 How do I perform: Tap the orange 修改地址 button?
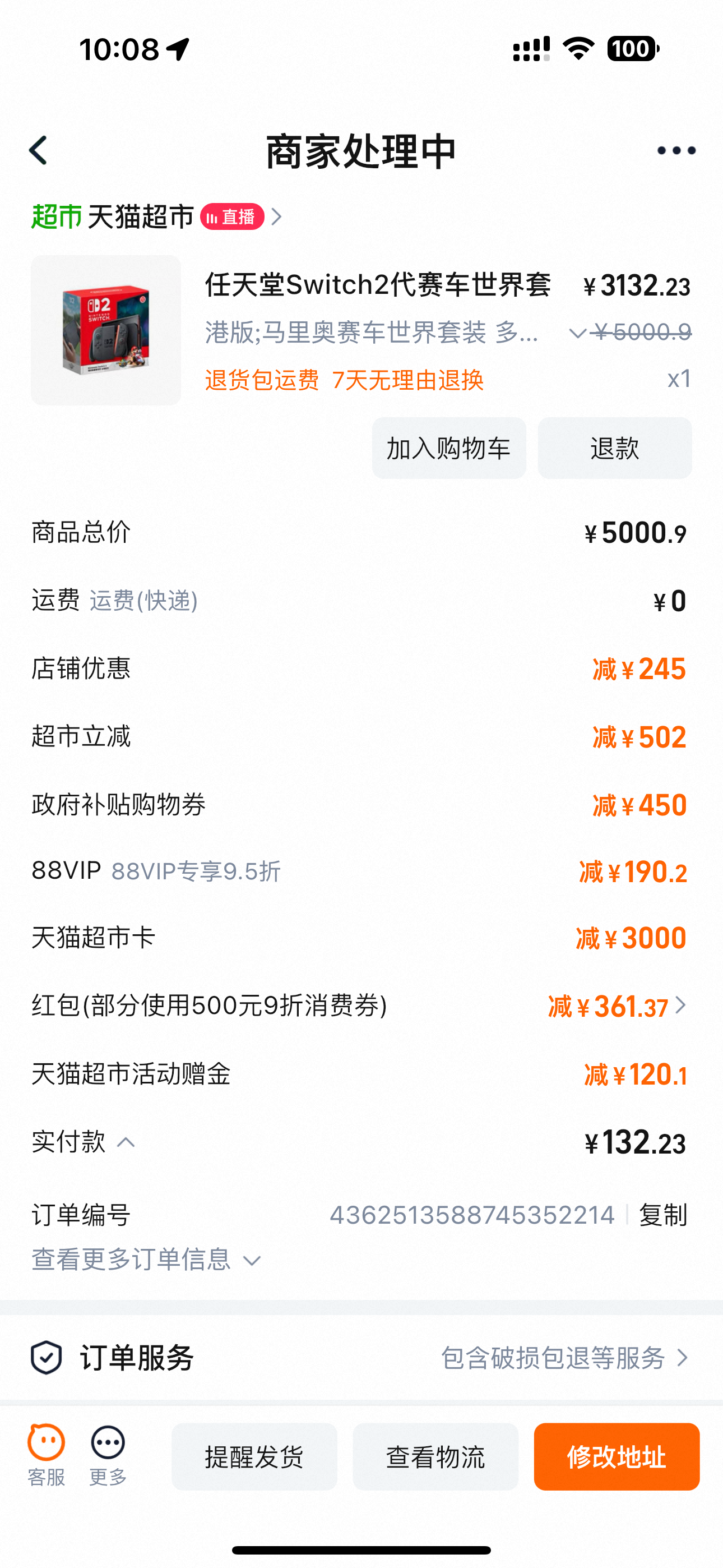pyautogui.click(x=617, y=1456)
